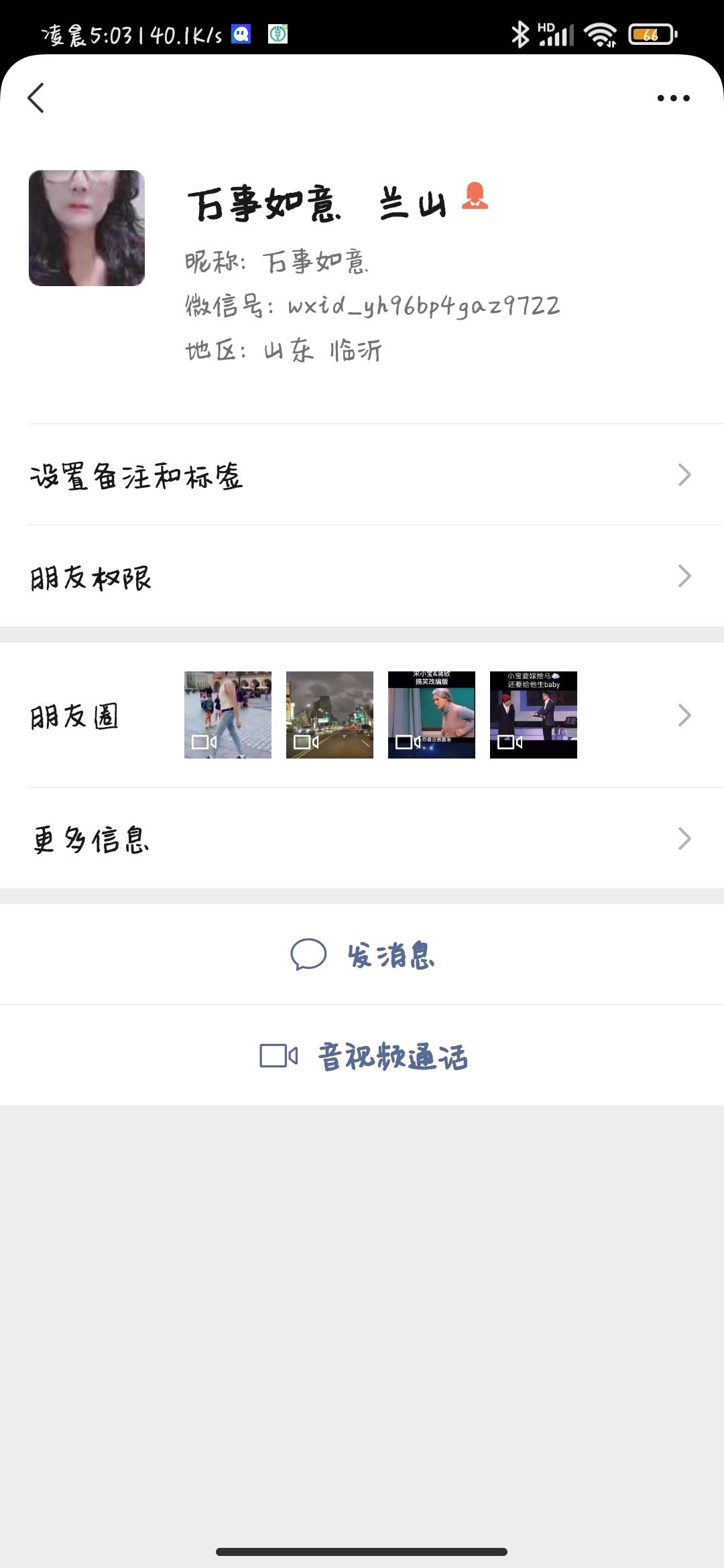
Task: Enlarge the contact's profile avatar
Action: pos(86,228)
